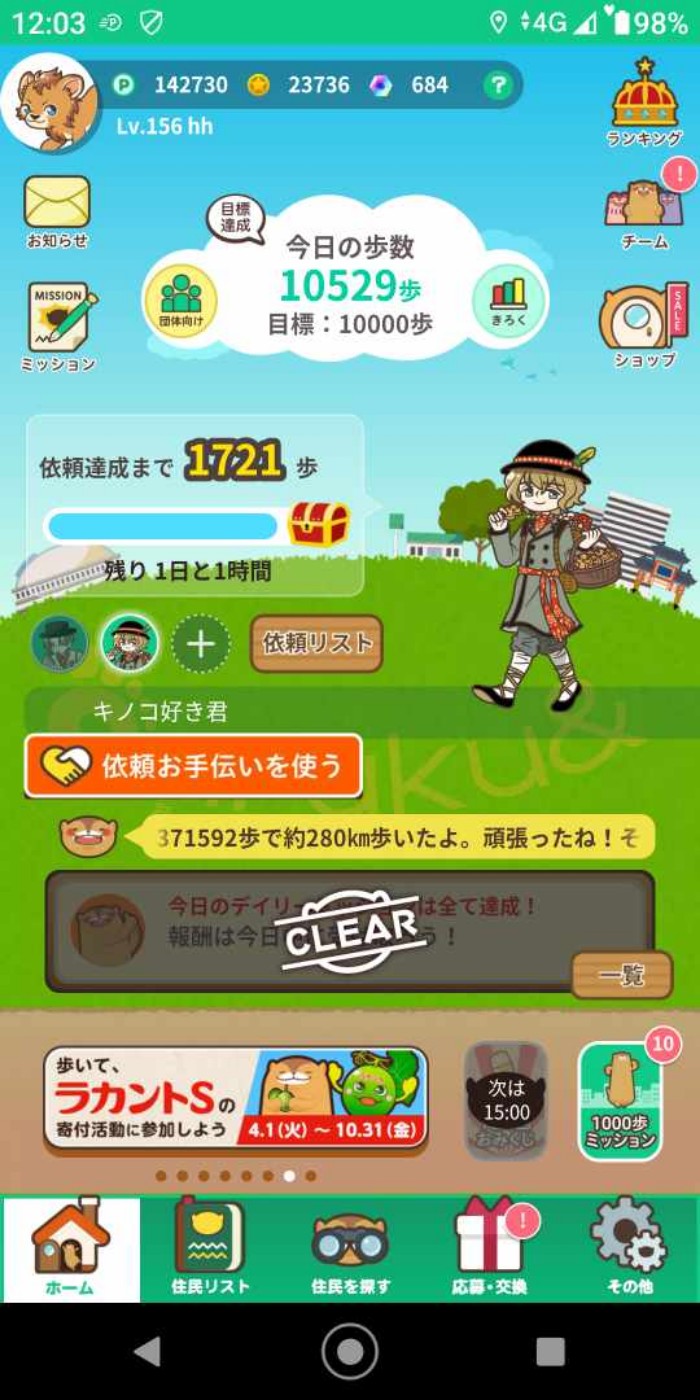Open the その他 settings tab
This screenshot has height=1400, width=700.
[x=629, y=1250]
